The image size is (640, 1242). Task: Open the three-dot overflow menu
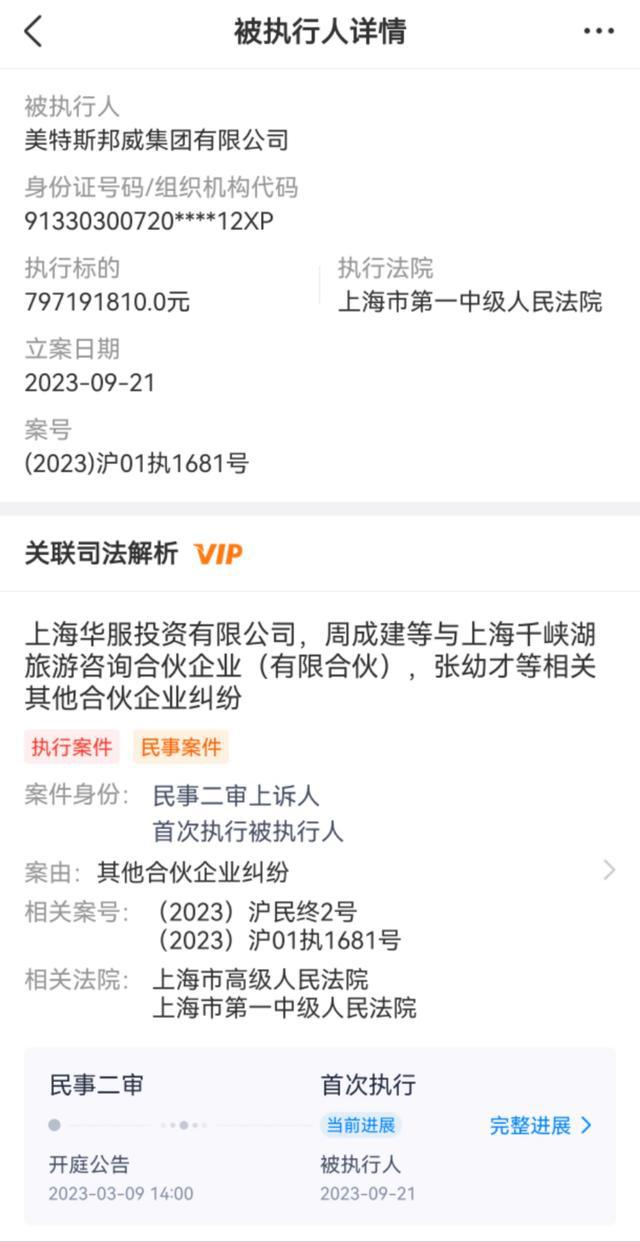(599, 32)
